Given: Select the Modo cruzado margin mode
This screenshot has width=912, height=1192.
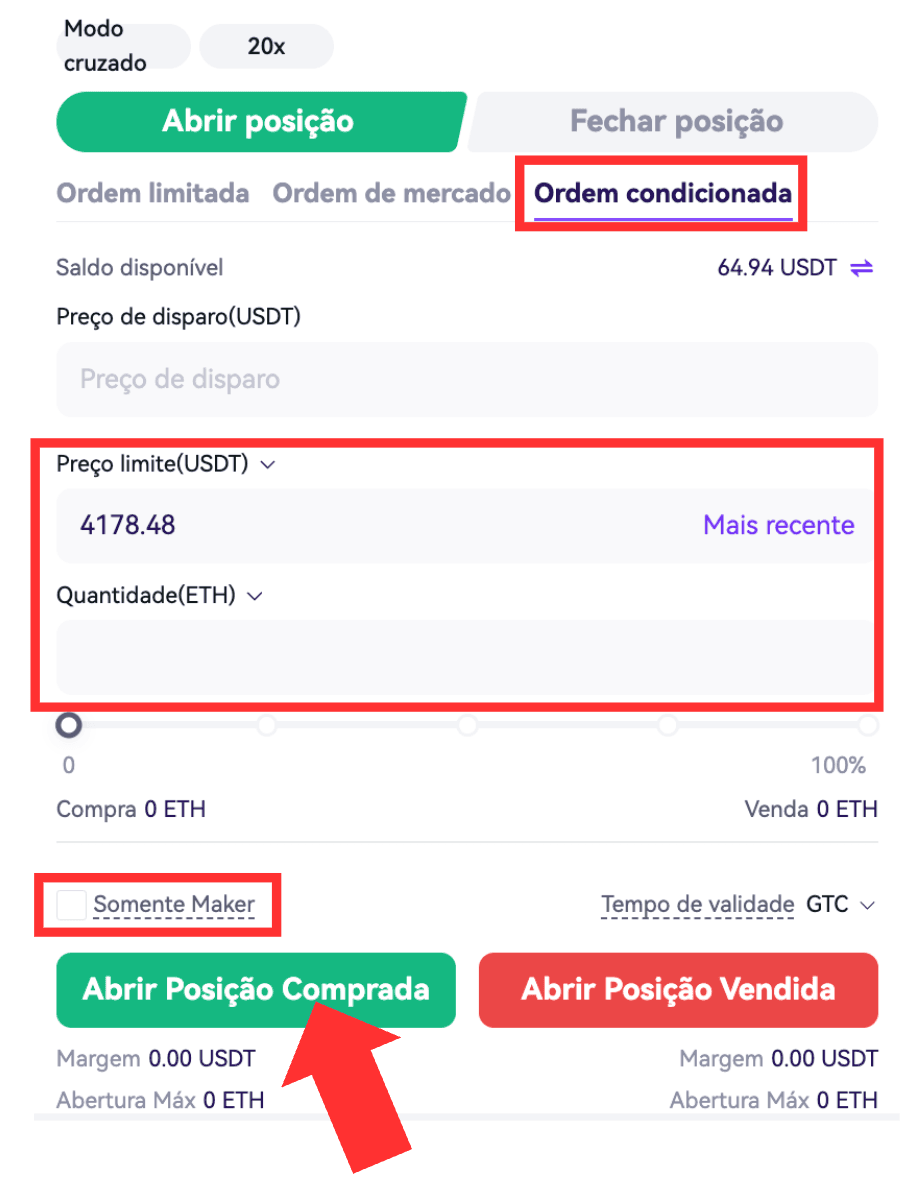Looking at the screenshot, I should (122, 46).
